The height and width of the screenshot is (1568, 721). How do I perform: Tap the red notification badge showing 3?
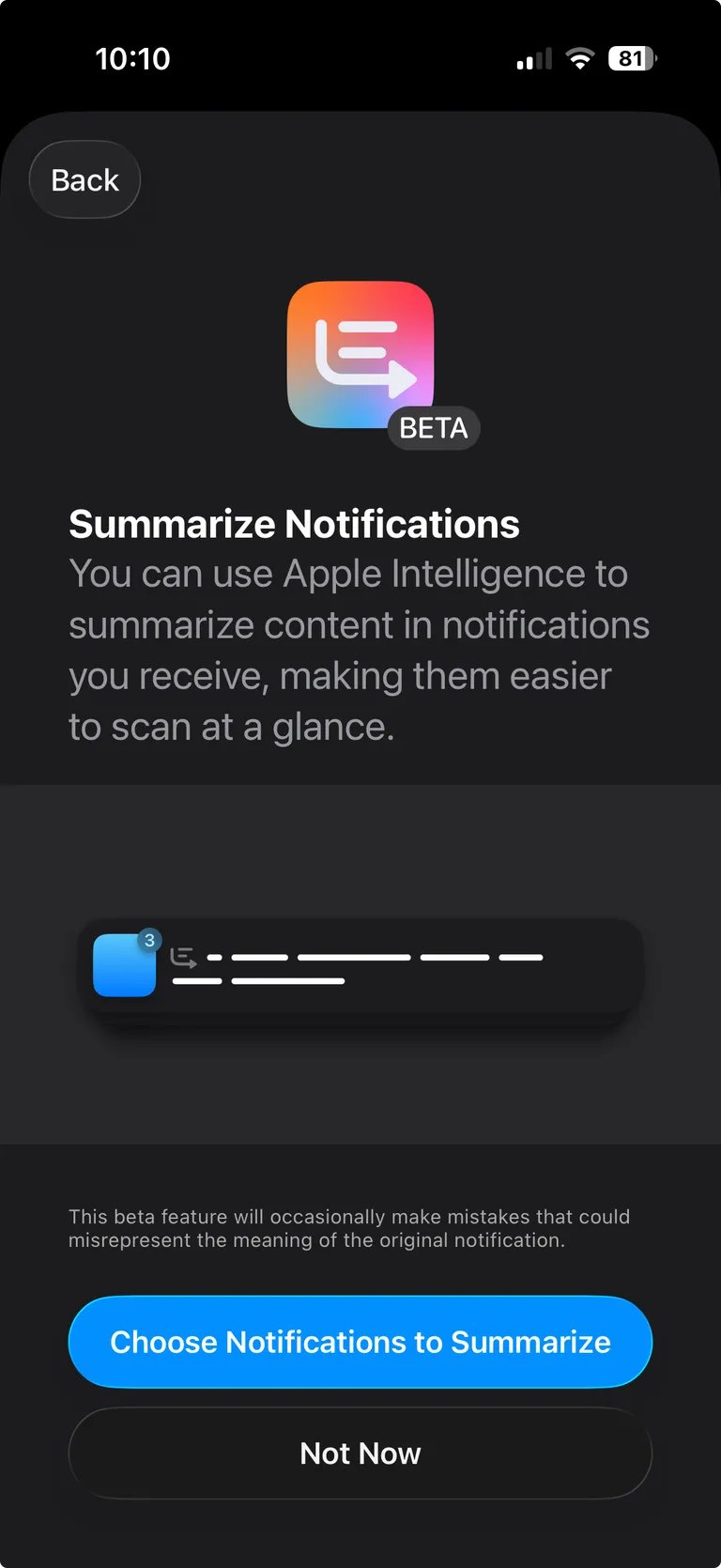coord(150,938)
